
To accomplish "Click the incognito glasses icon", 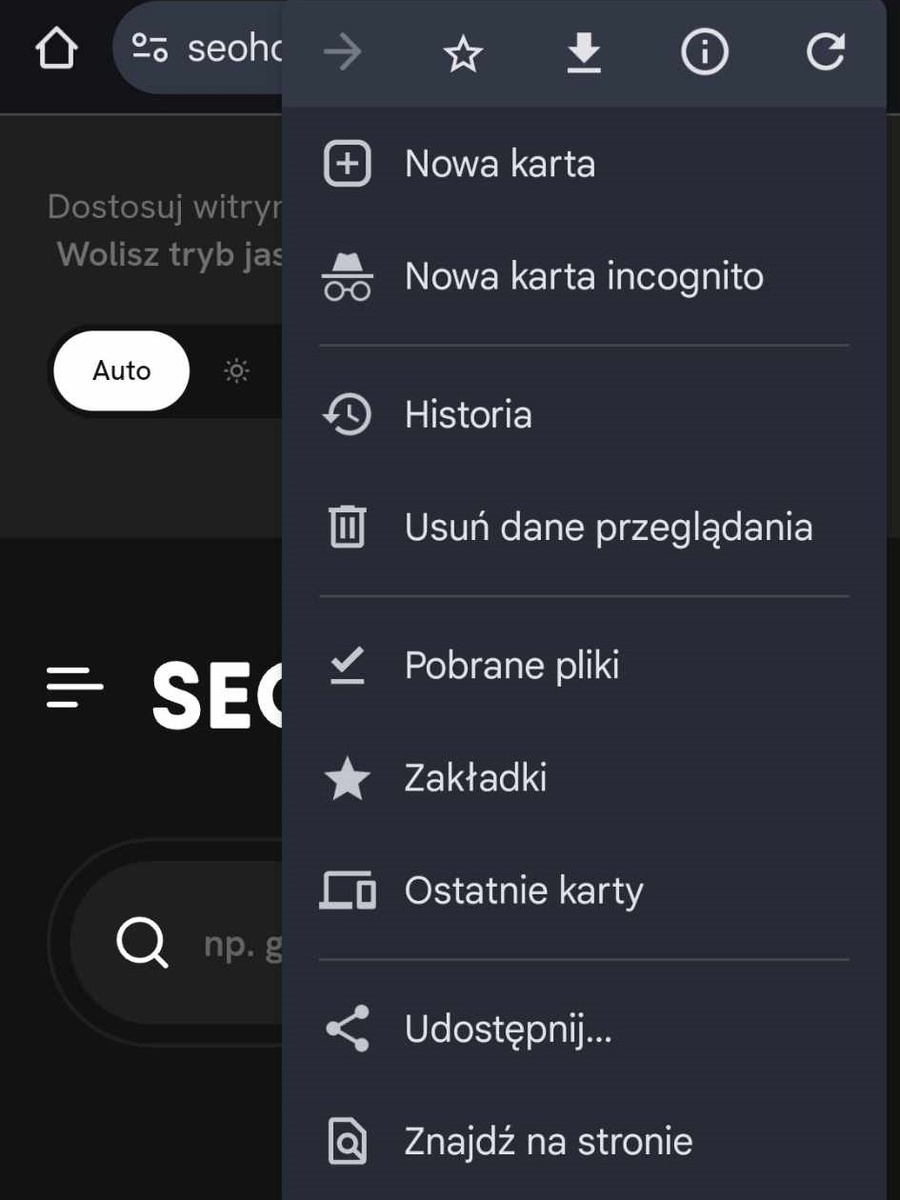I will [x=346, y=276].
